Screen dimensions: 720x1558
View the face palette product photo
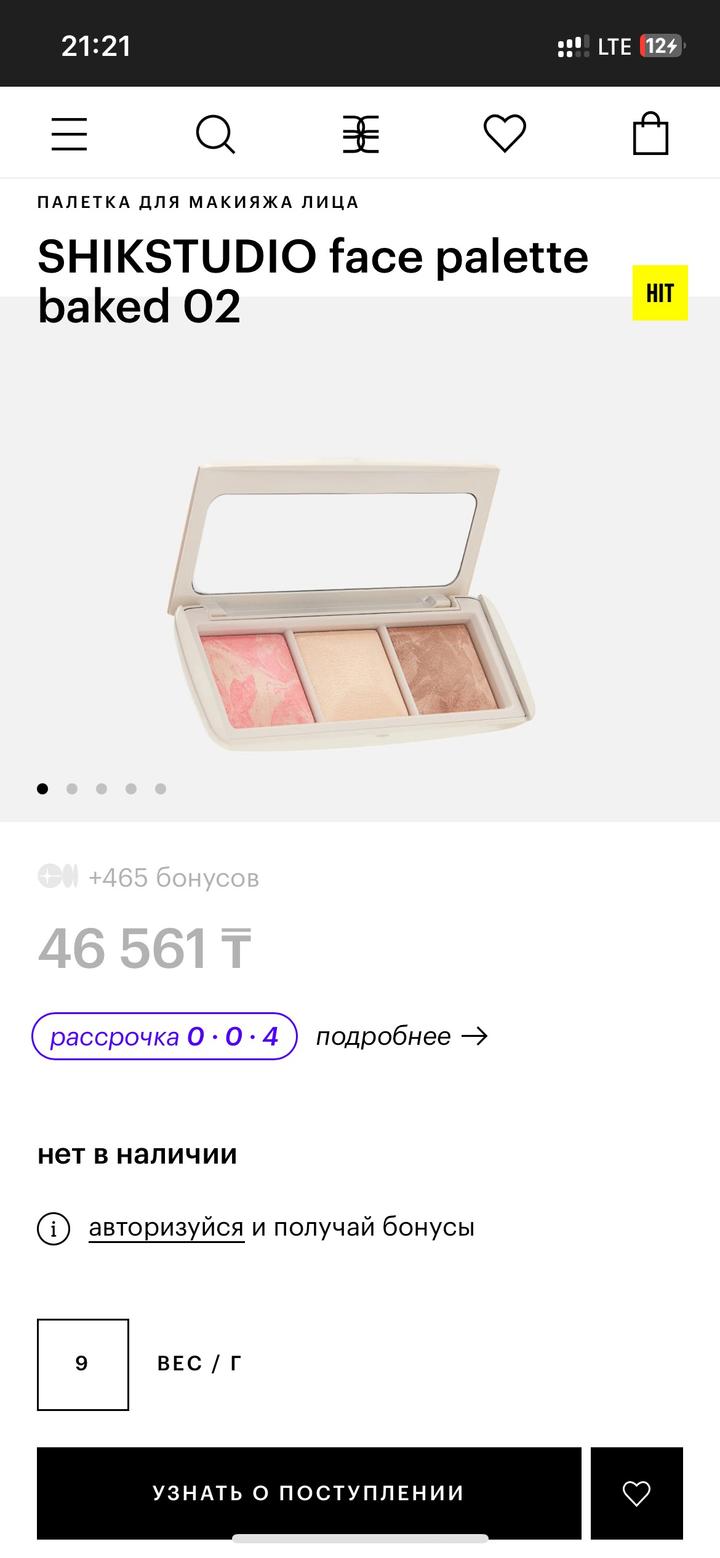350,605
